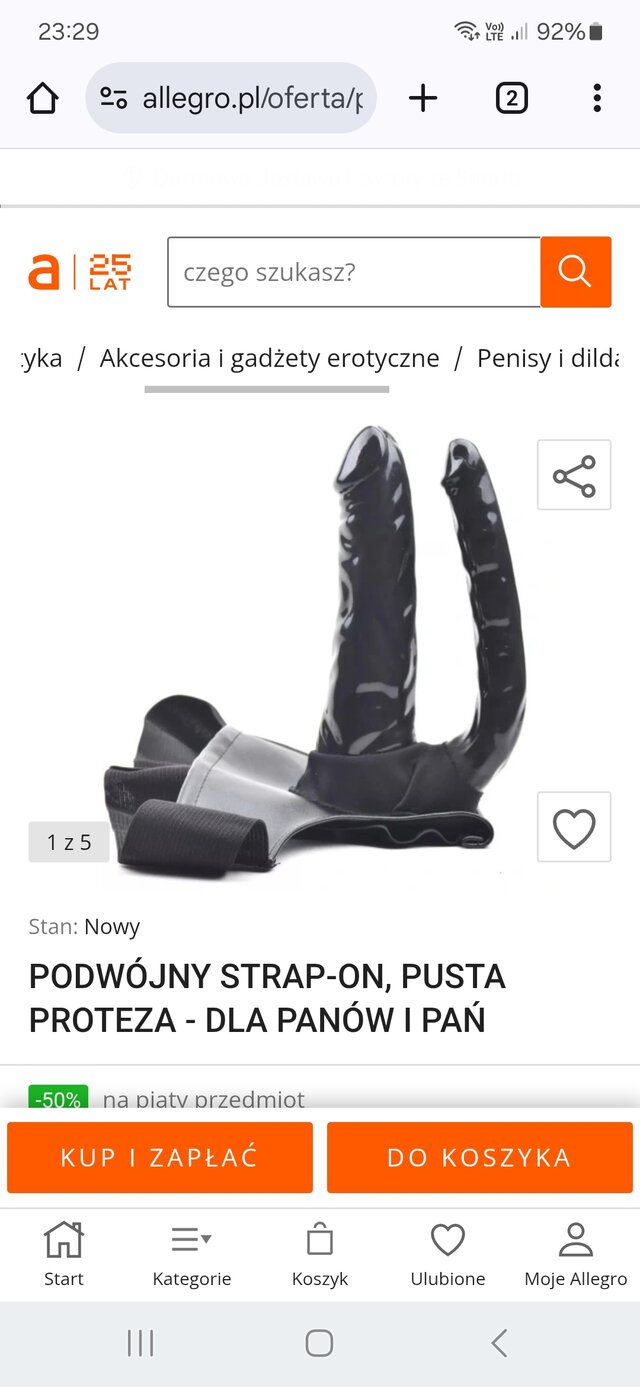640x1387 pixels.
Task: Open the Kategorie tab
Action: 192,1255
